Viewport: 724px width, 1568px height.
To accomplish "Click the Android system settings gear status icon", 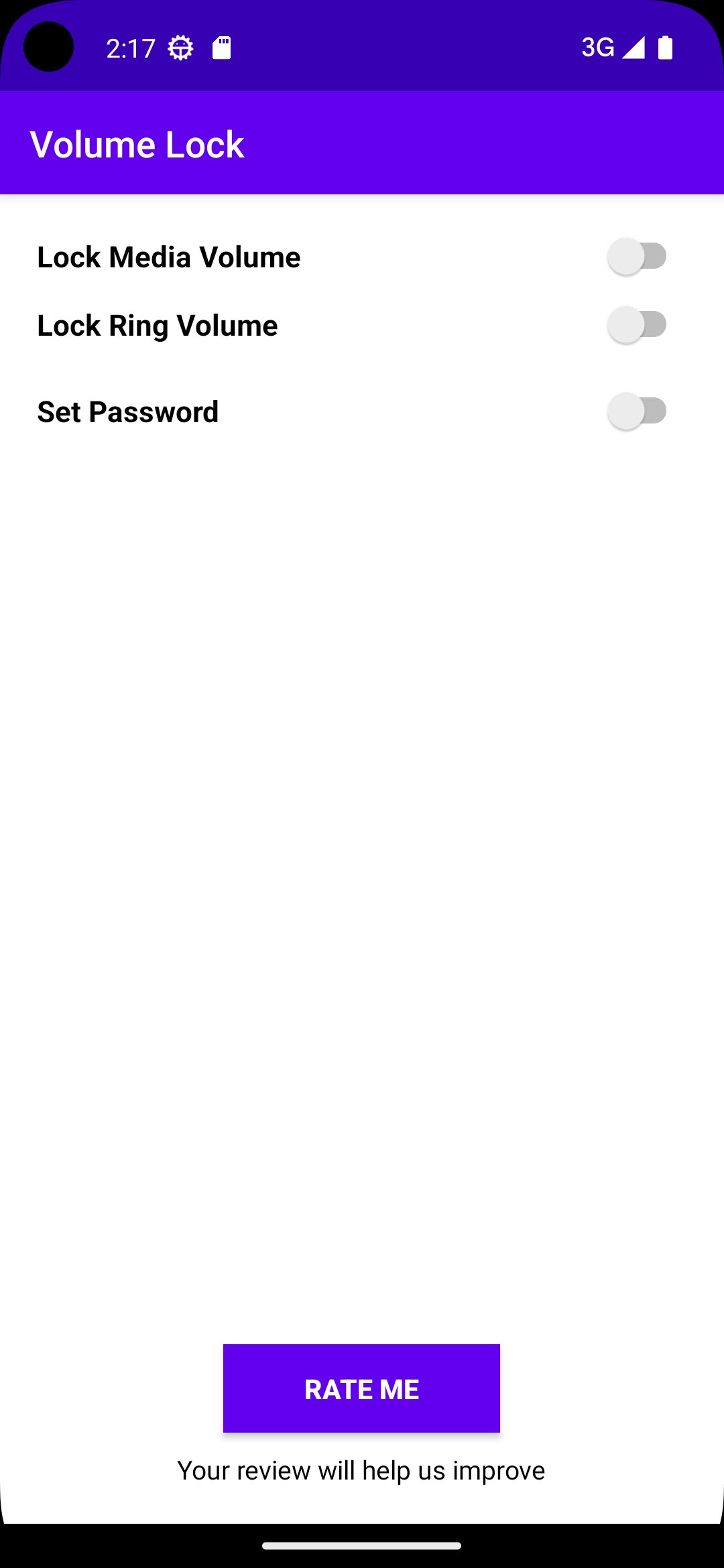I will coord(181,47).
